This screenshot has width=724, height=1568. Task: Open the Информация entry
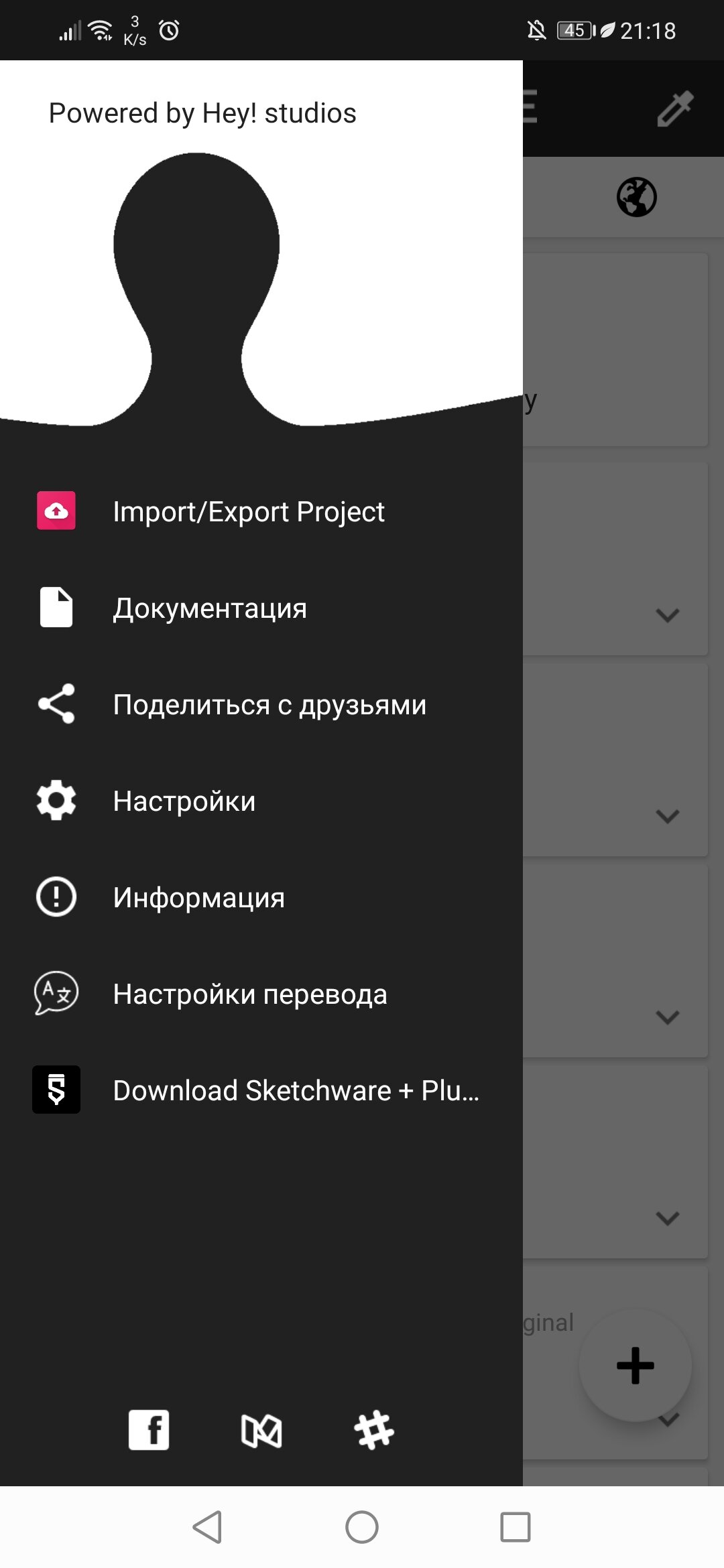(x=198, y=897)
